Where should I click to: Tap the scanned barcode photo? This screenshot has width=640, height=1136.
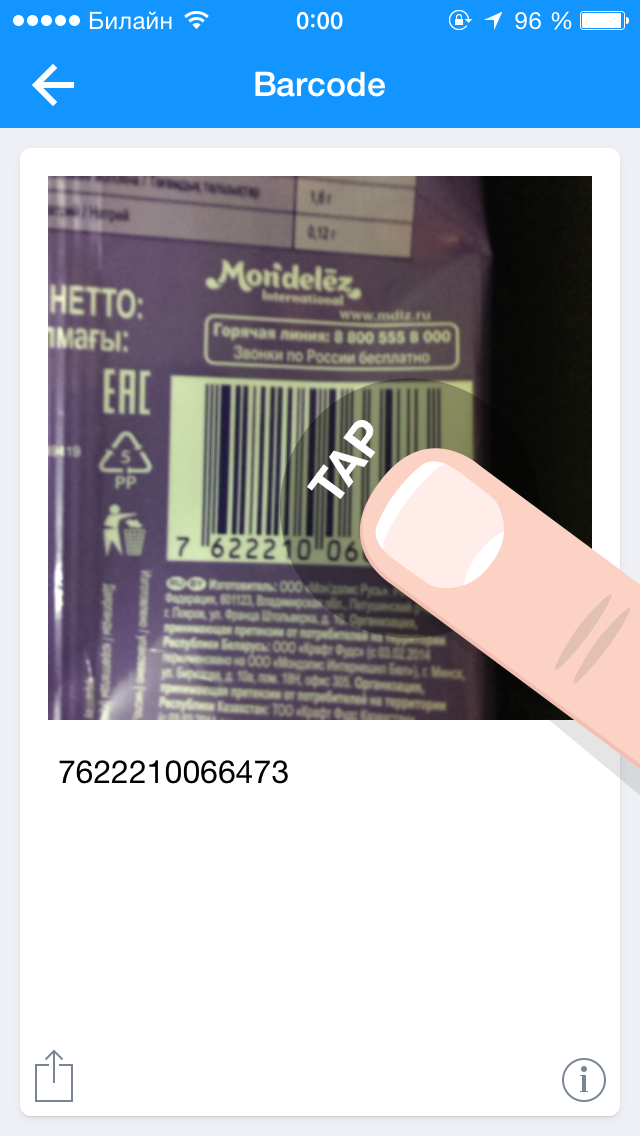[320, 448]
